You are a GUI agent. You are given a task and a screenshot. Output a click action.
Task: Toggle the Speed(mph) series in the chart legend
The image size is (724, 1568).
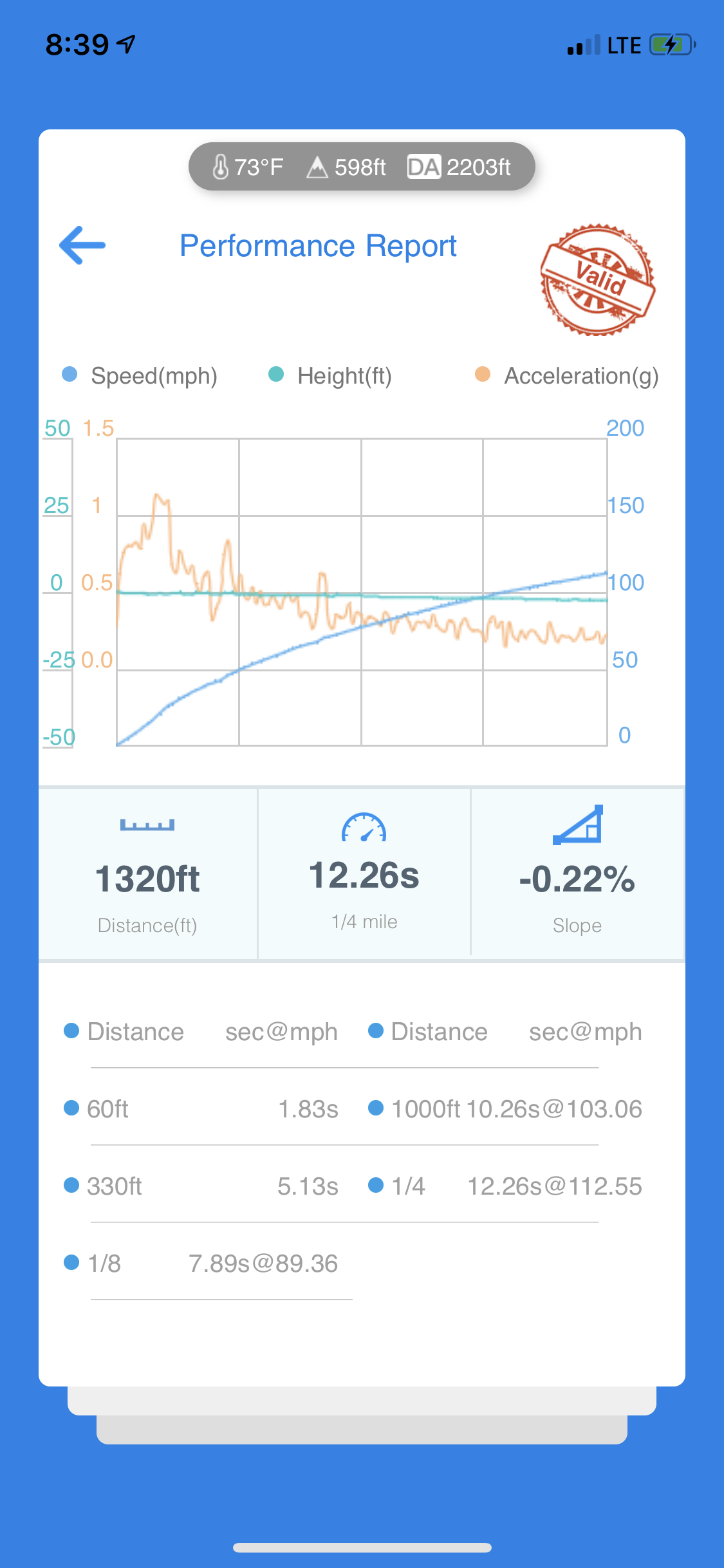tap(140, 375)
